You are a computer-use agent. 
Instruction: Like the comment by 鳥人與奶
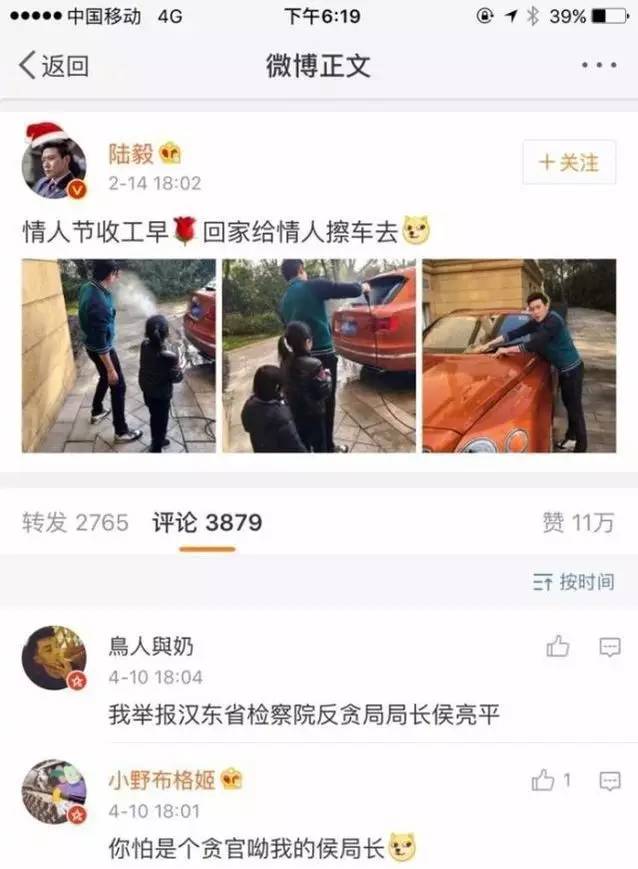coord(557,647)
